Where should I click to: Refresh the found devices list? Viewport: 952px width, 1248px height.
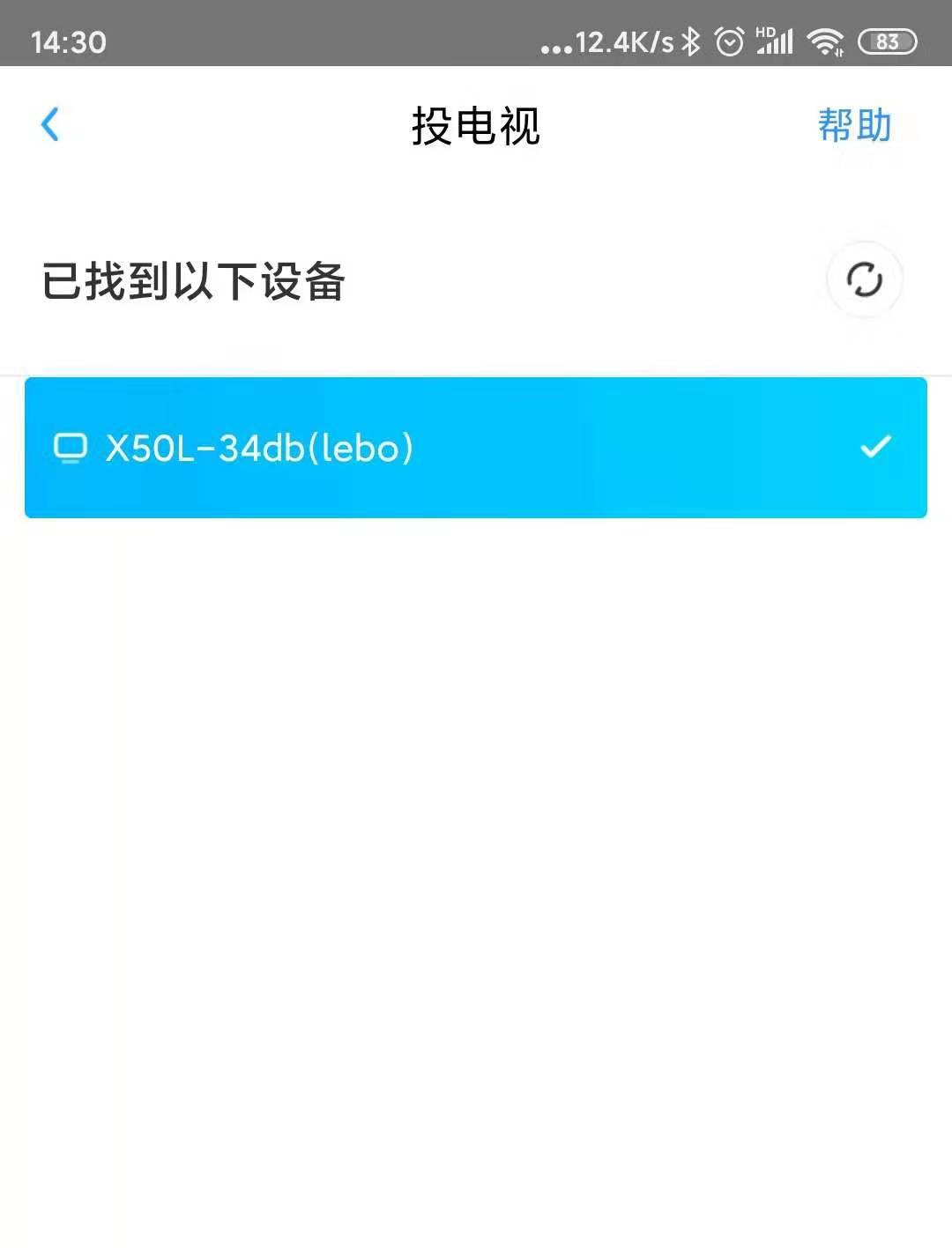tap(864, 280)
